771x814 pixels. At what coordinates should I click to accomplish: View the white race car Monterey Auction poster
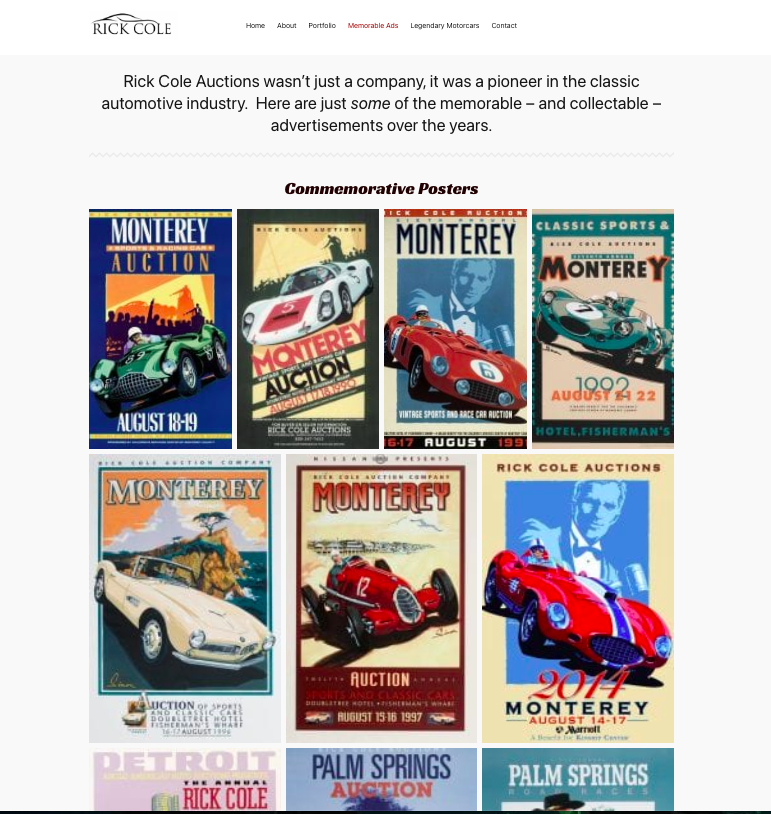(308, 329)
